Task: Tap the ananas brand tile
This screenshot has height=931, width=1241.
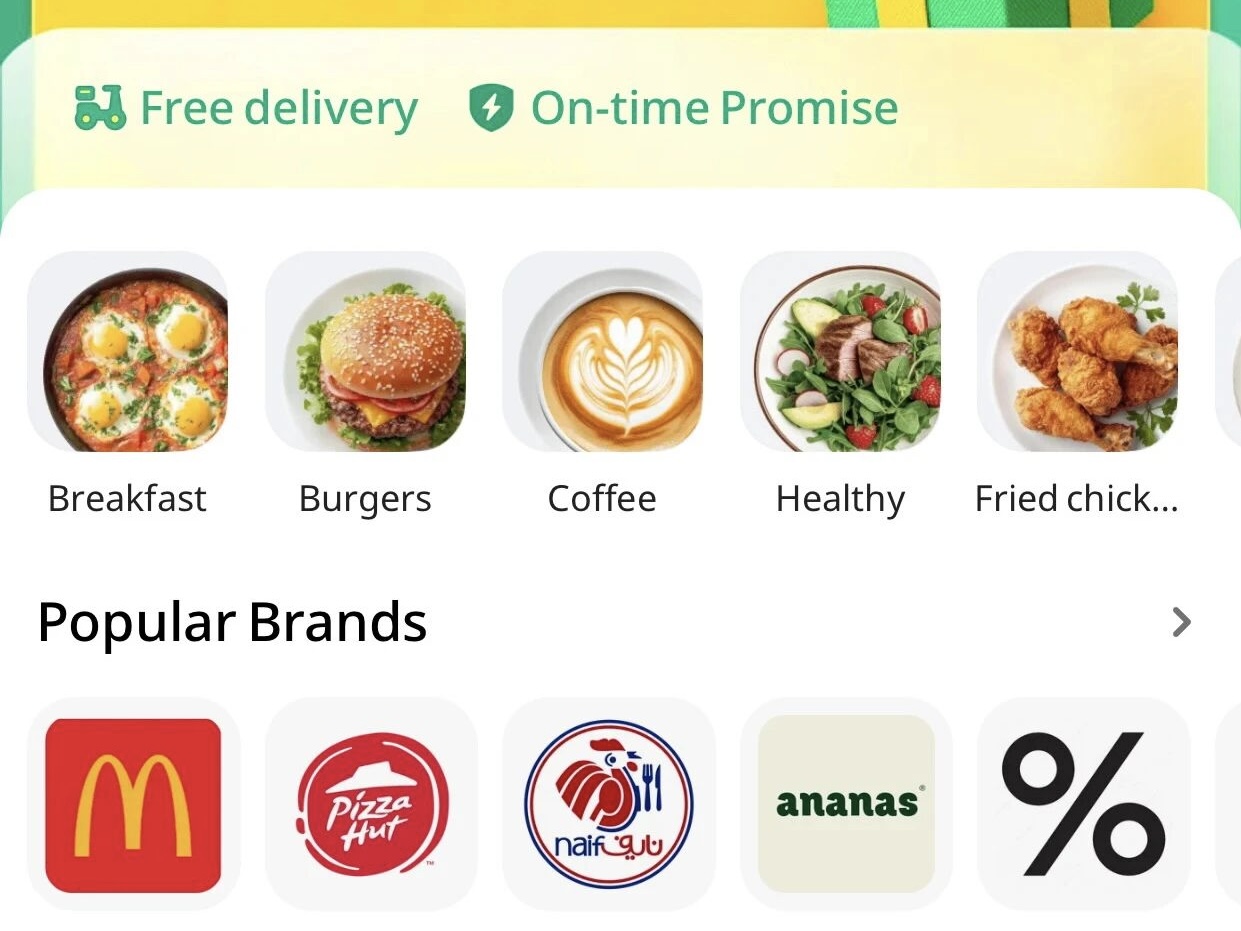Action: (846, 804)
